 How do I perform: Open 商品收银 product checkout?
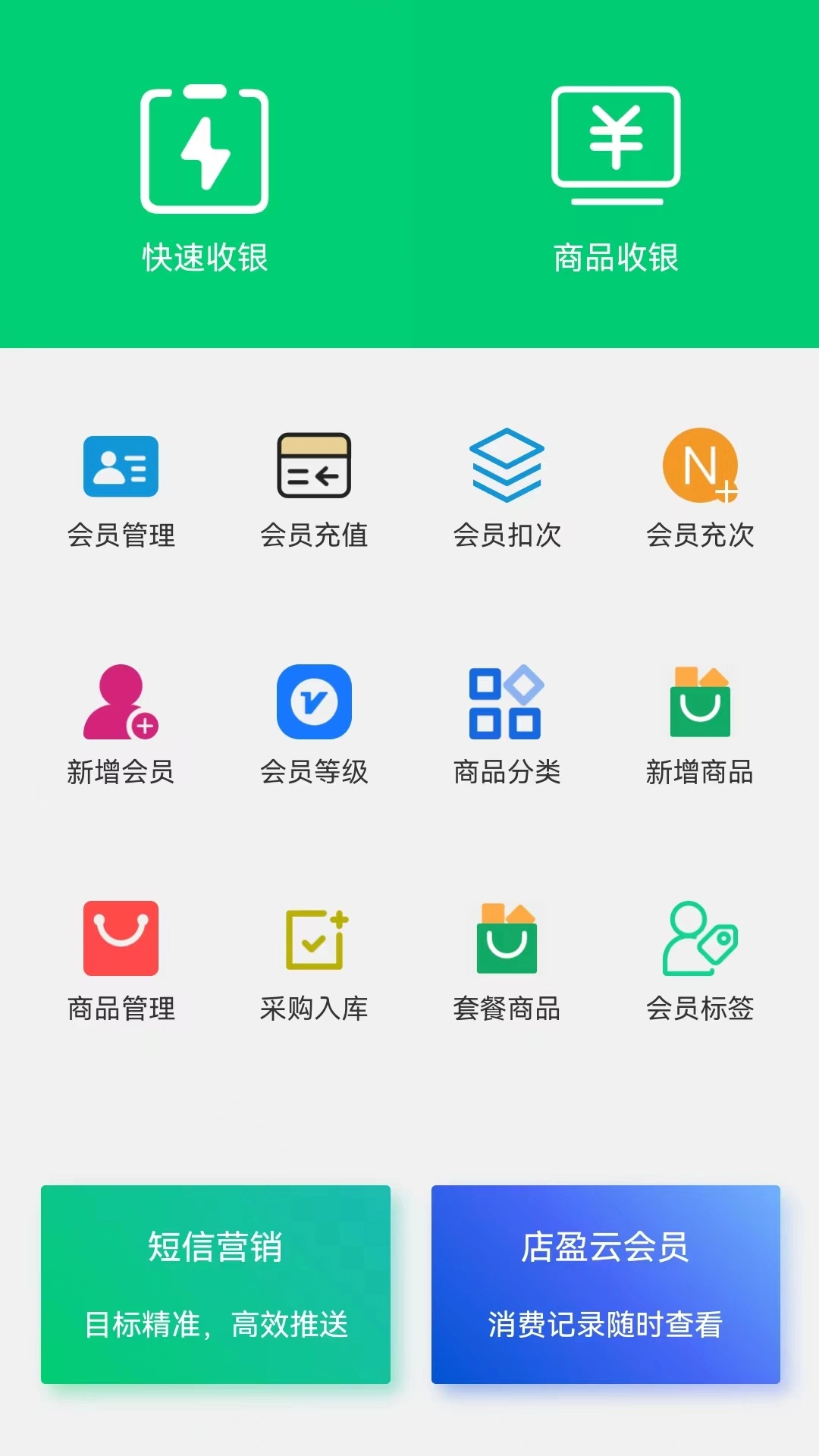click(x=615, y=178)
